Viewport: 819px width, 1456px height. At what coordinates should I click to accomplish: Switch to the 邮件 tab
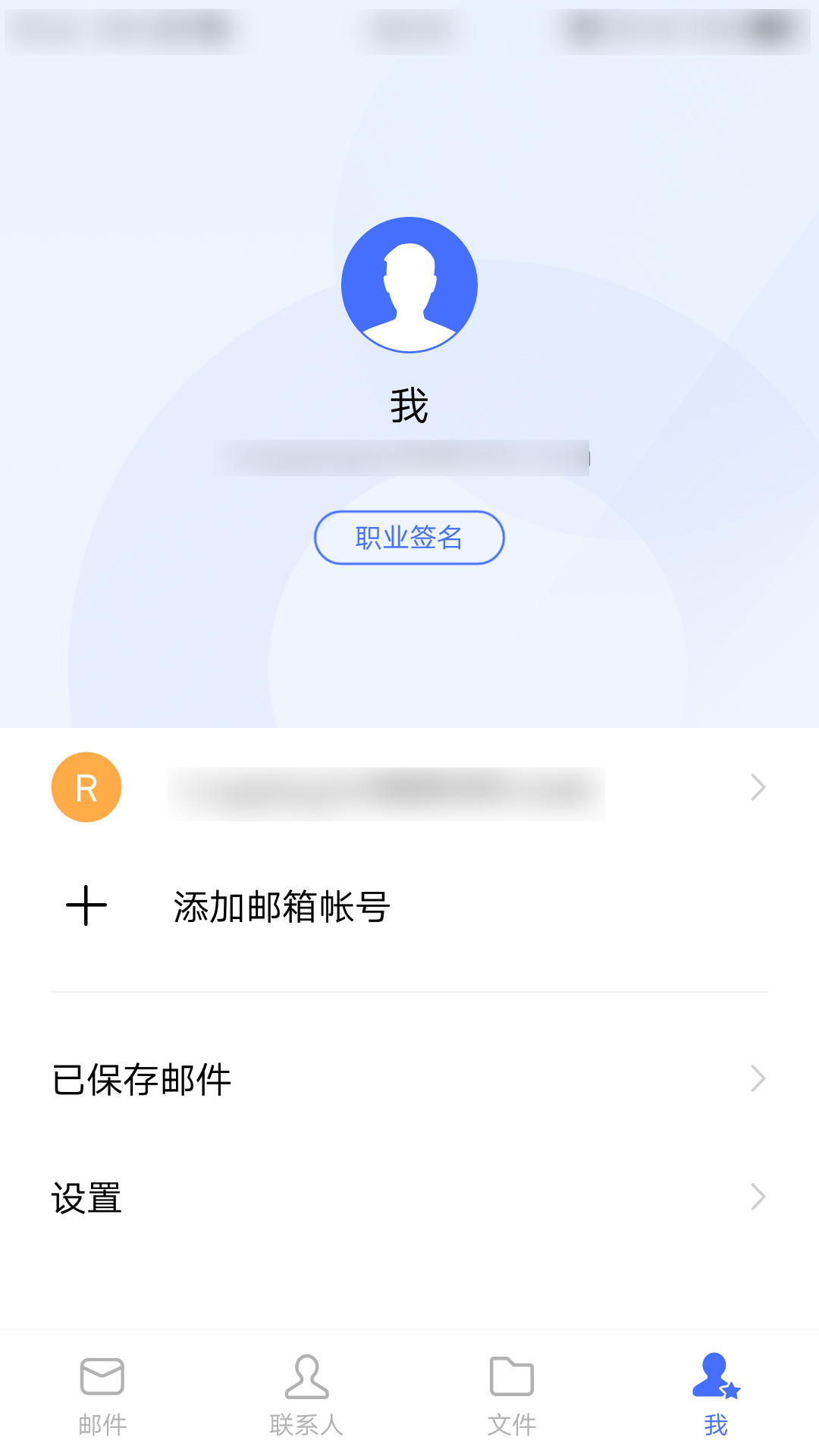click(102, 1395)
